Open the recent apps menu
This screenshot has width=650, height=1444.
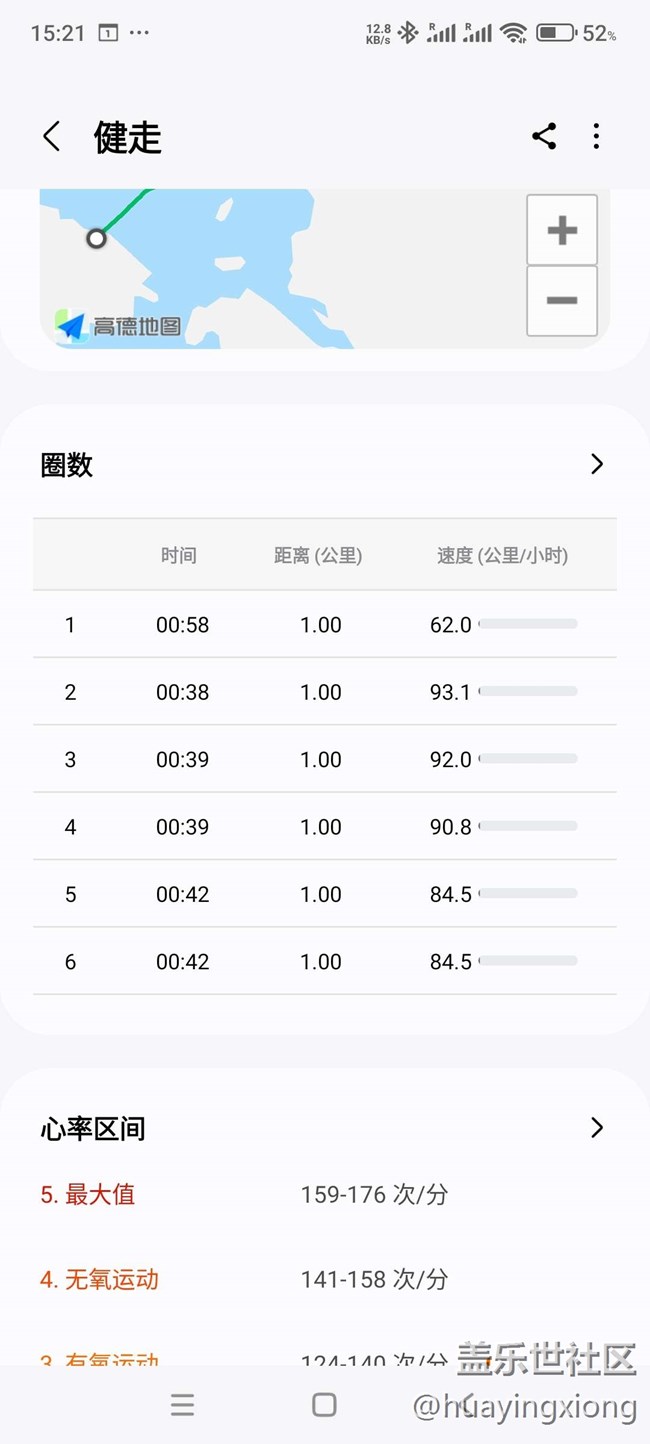[x=182, y=1405]
